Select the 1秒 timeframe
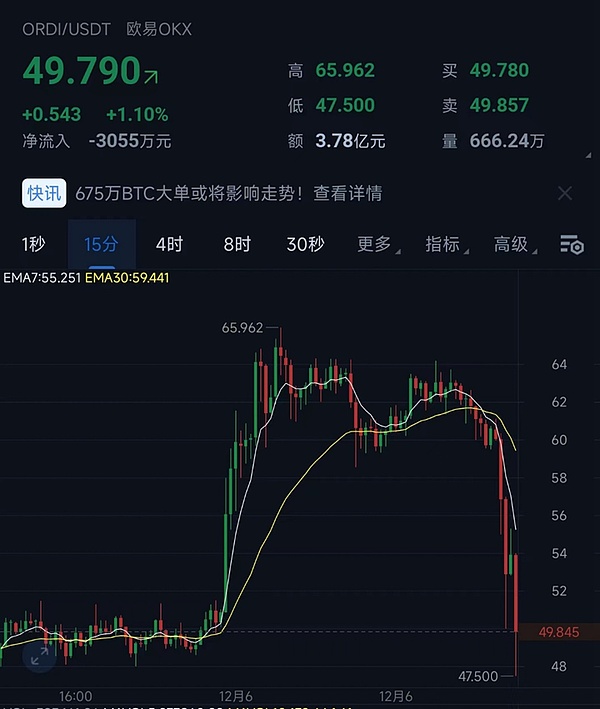Viewport: 600px width, 709px height. click(x=33, y=244)
